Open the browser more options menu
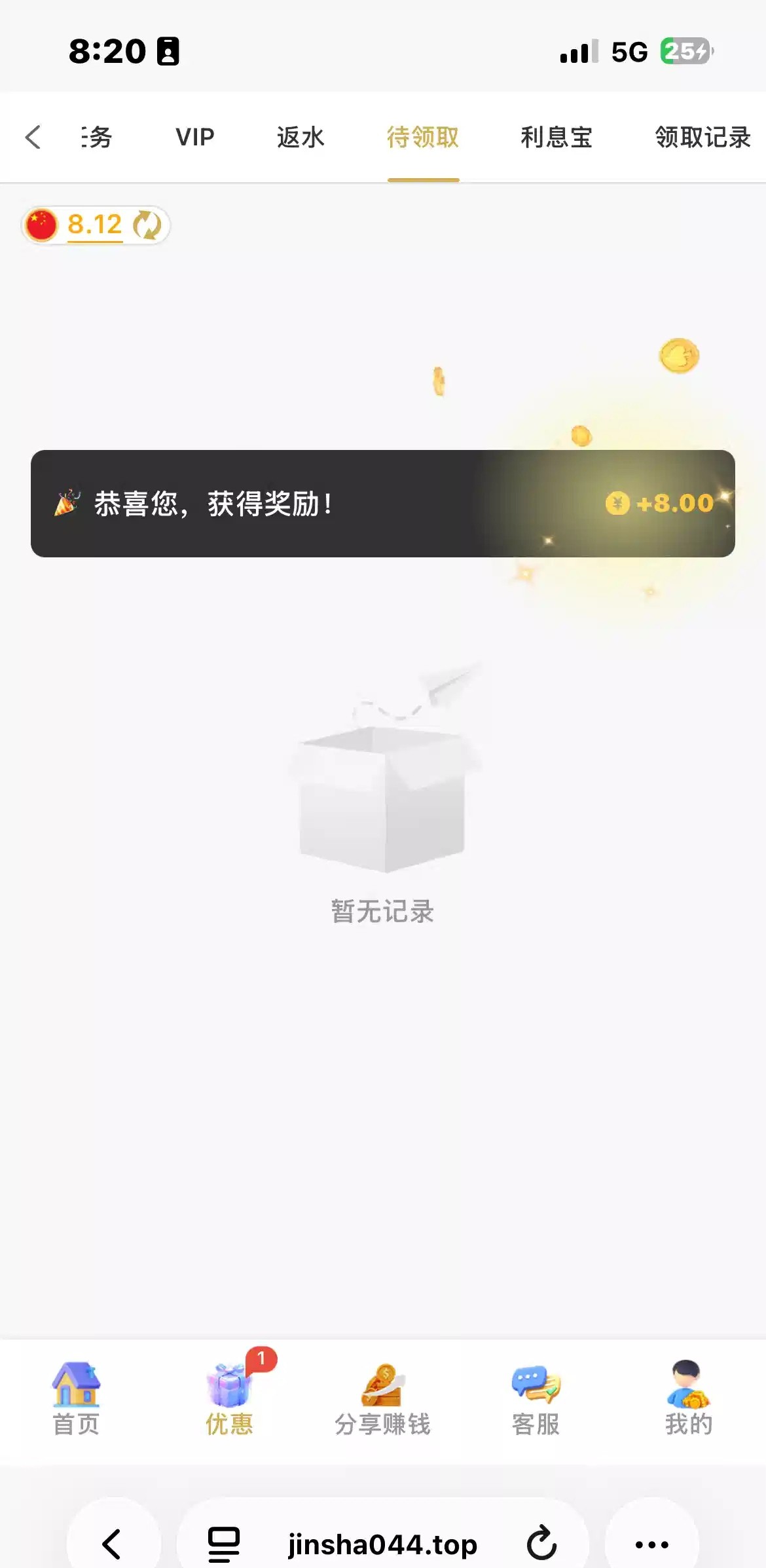766x1568 pixels. (652, 1544)
